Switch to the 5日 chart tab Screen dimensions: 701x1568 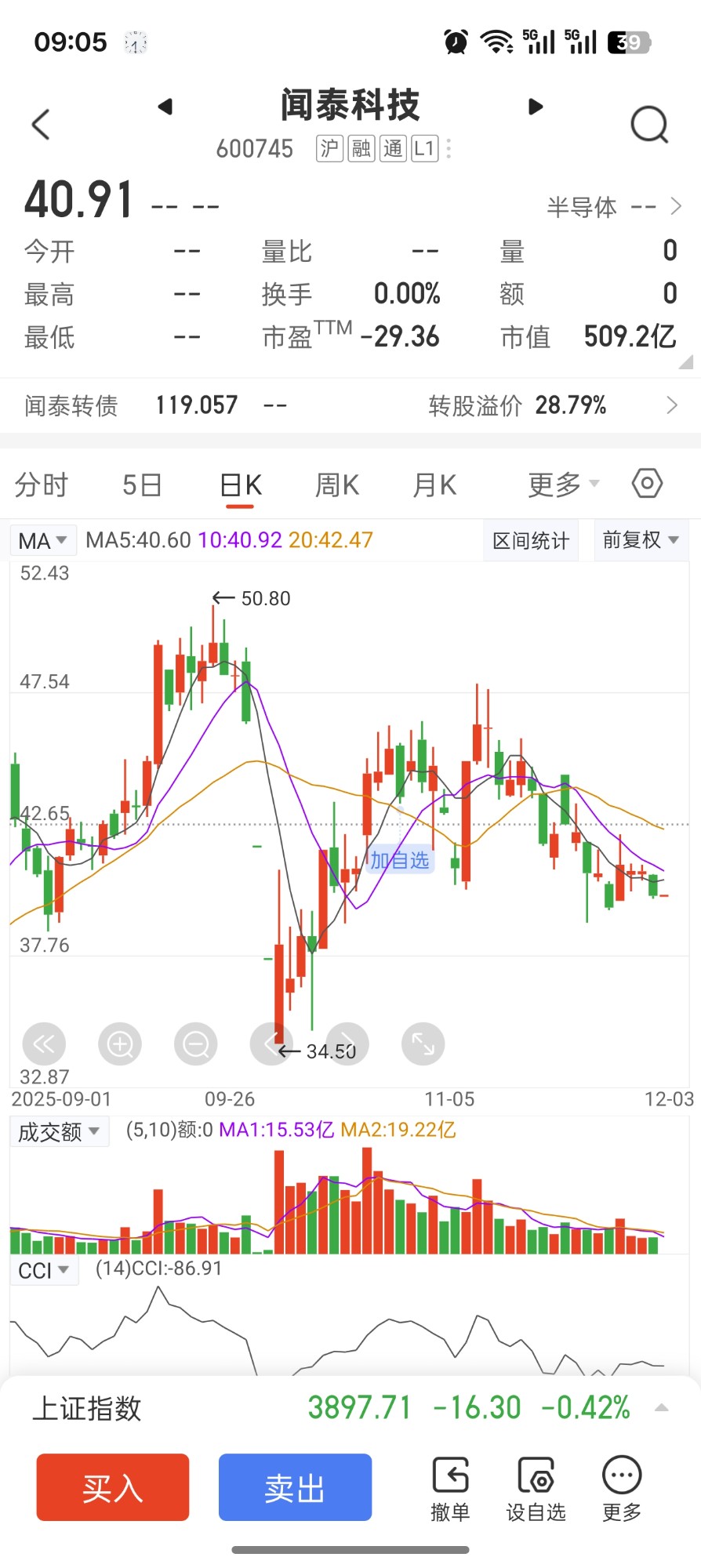(x=142, y=485)
